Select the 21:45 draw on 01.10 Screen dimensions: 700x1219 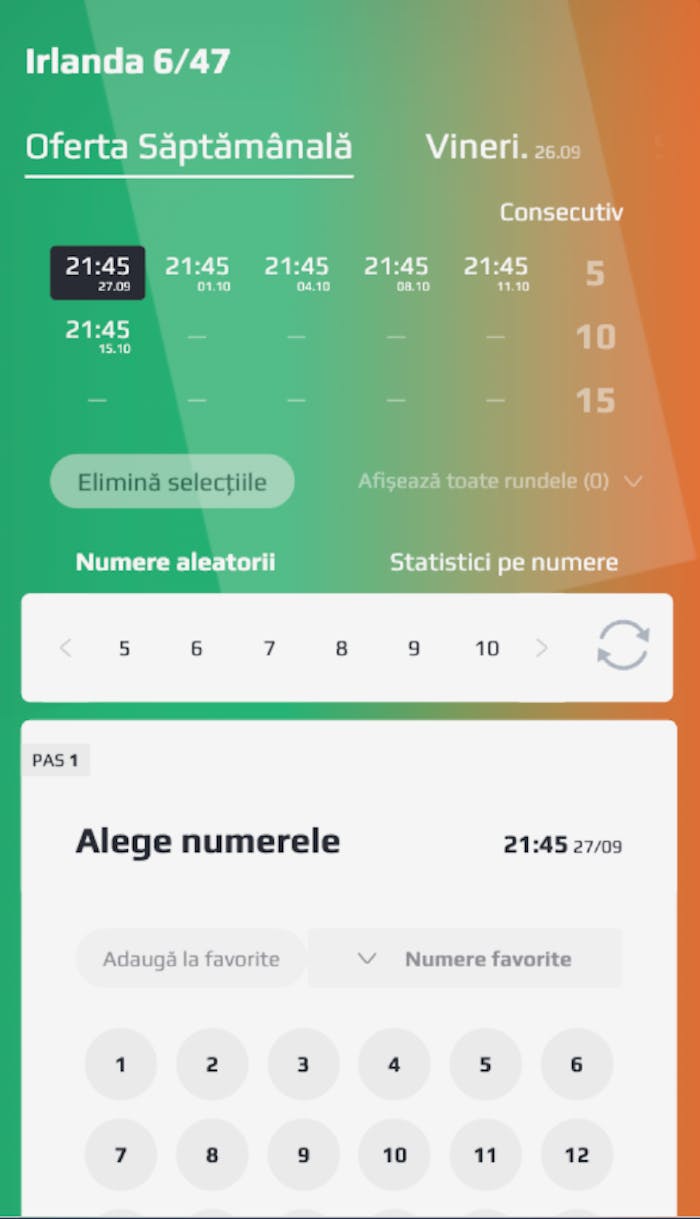pyautogui.click(x=197, y=272)
